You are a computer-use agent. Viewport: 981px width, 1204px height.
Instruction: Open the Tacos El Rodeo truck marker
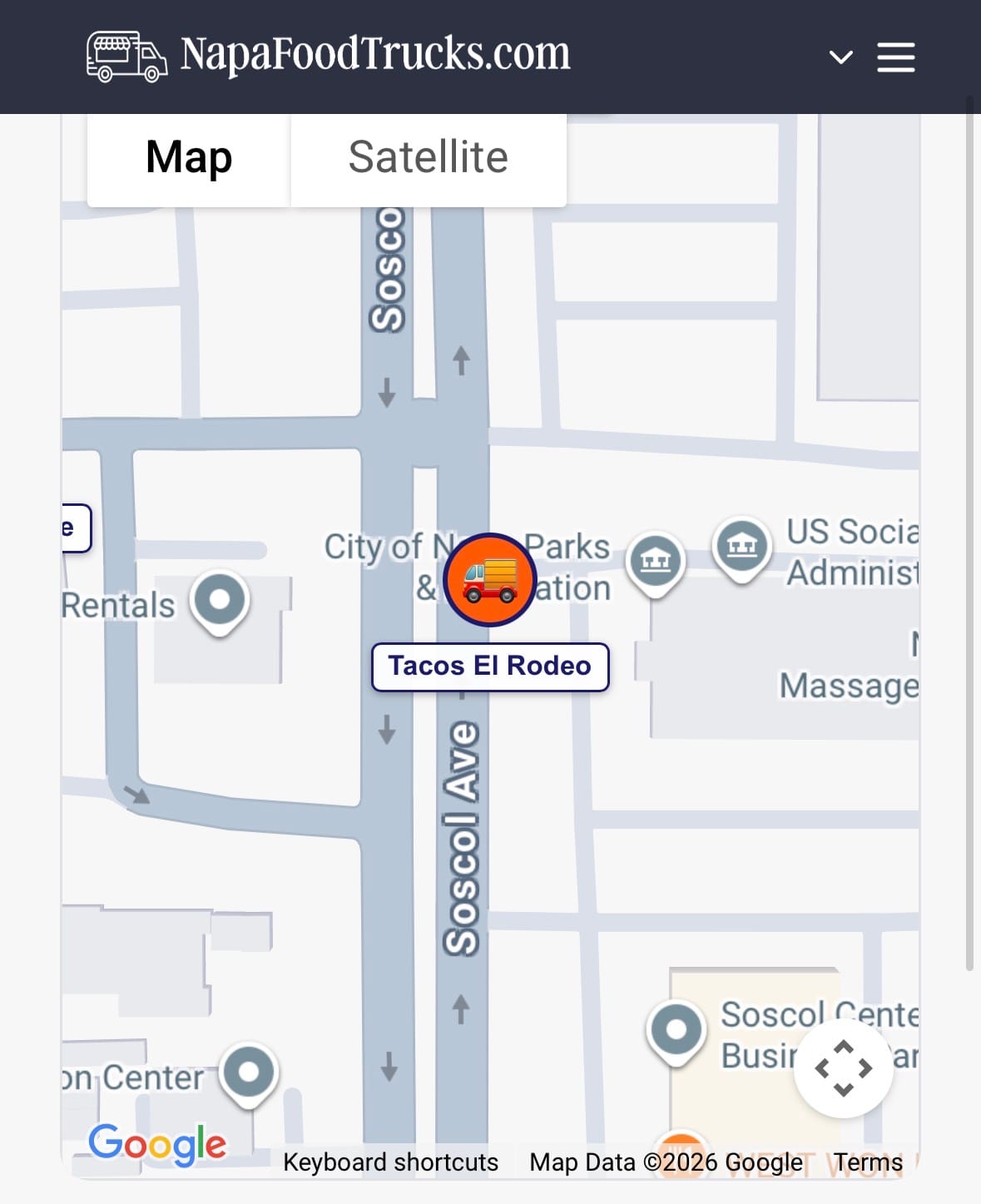[x=490, y=580]
